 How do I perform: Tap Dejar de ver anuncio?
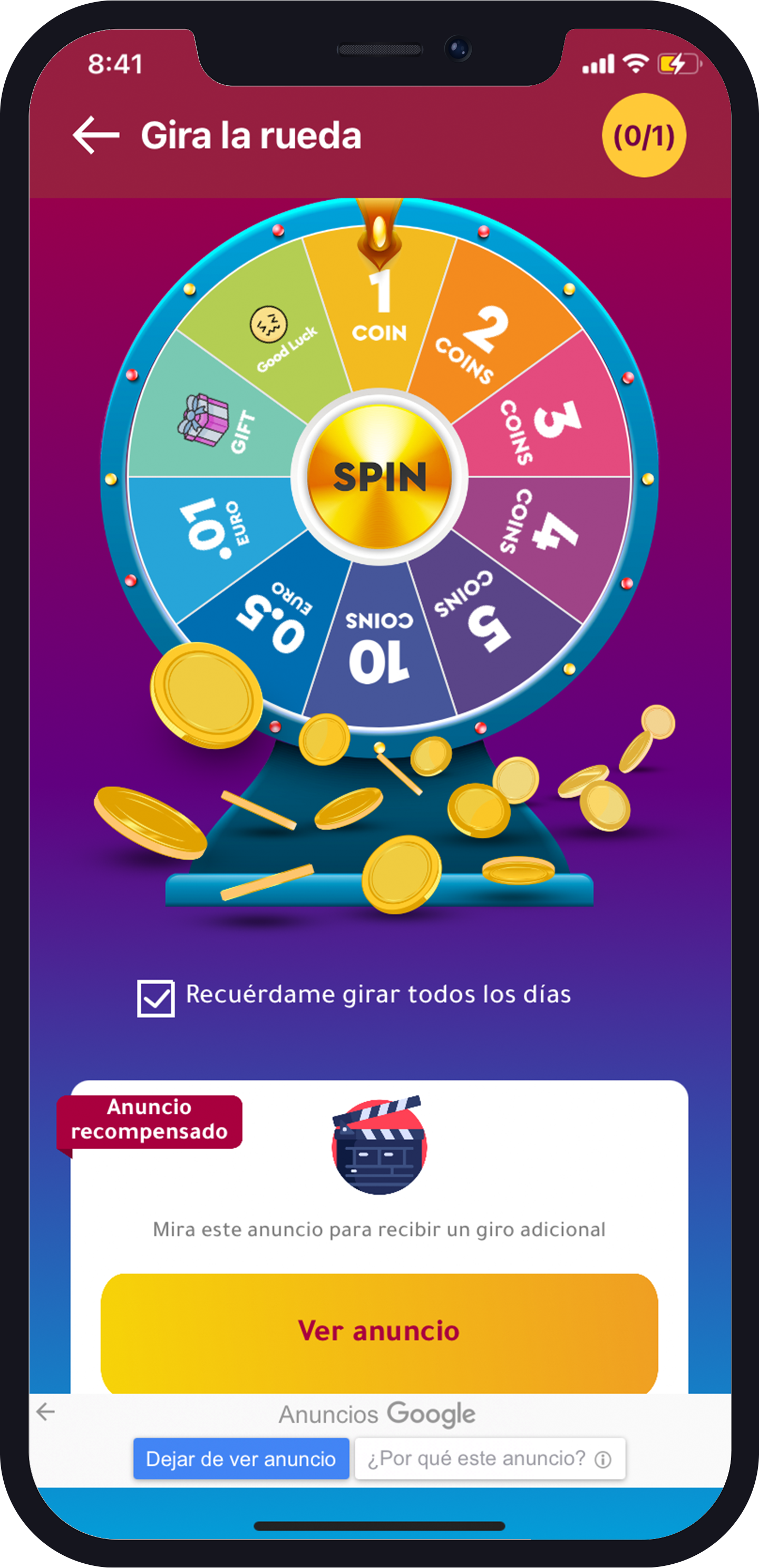point(241,1459)
